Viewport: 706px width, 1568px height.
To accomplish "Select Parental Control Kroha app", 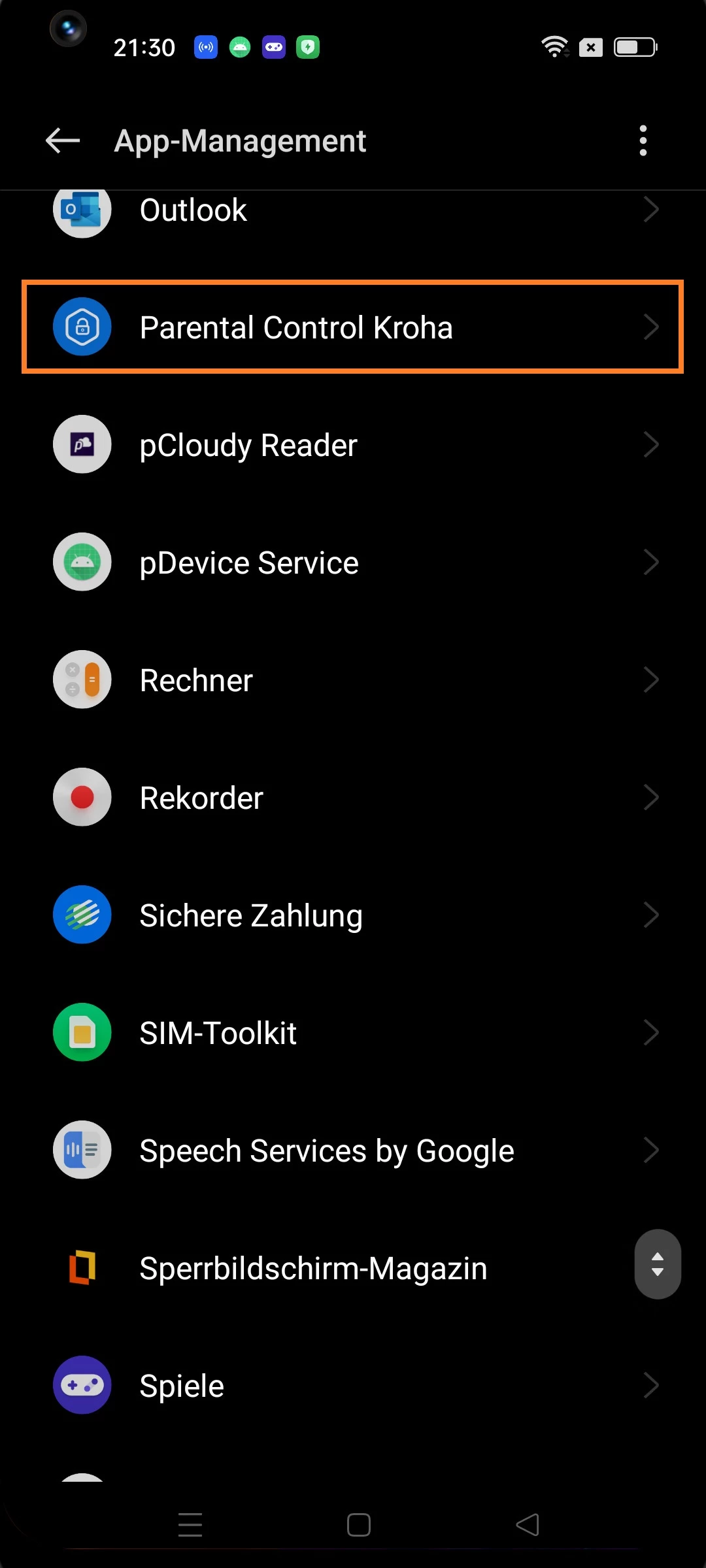I will (353, 327).
